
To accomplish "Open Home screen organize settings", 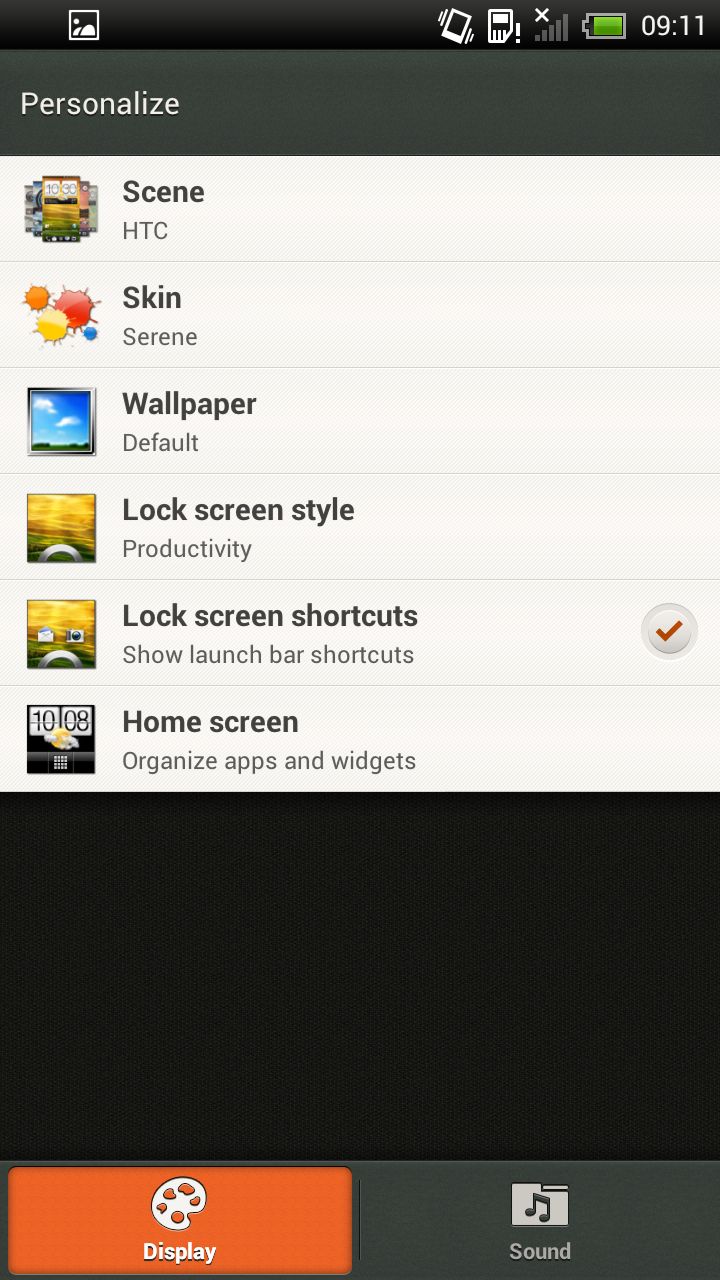I will click(x=360, y=739).
